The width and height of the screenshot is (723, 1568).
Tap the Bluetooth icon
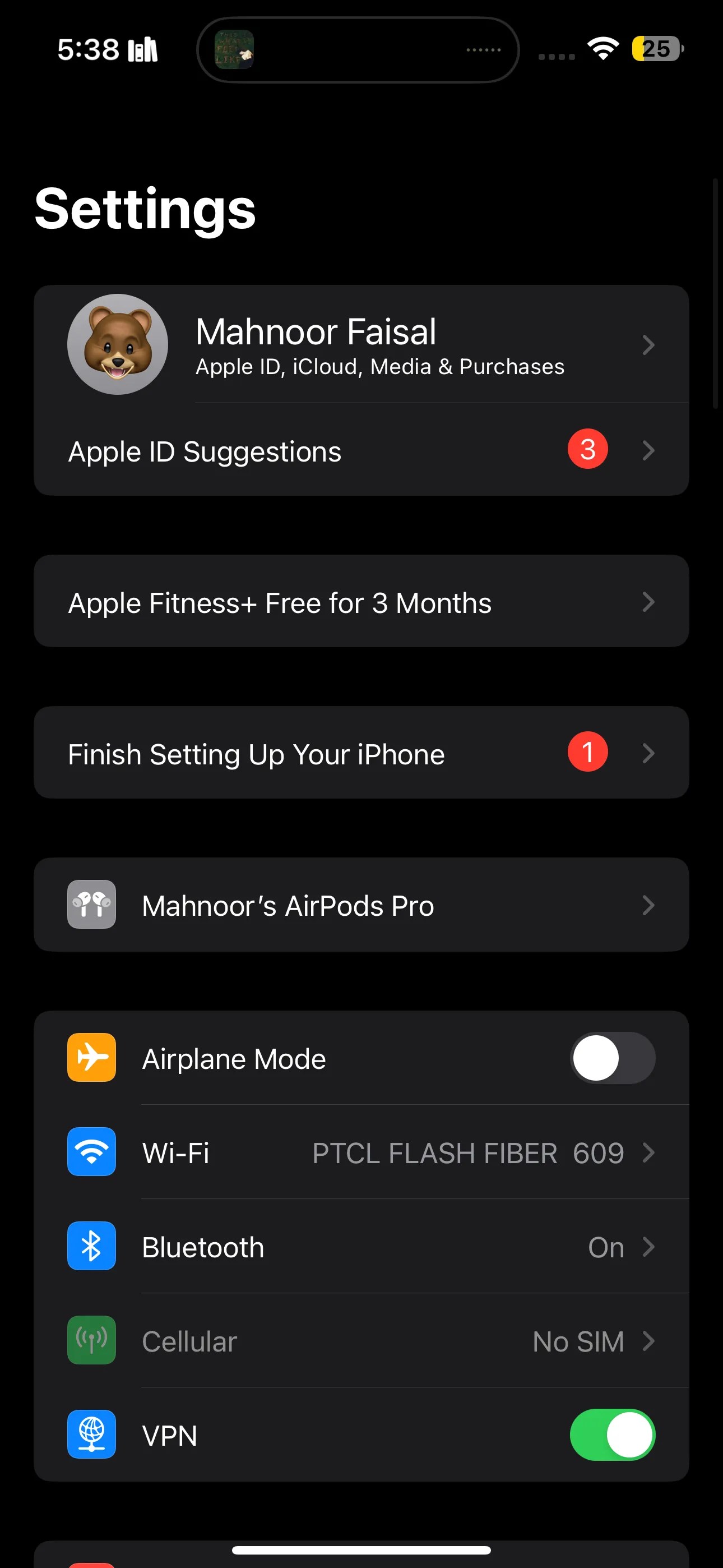(91, 1246)
